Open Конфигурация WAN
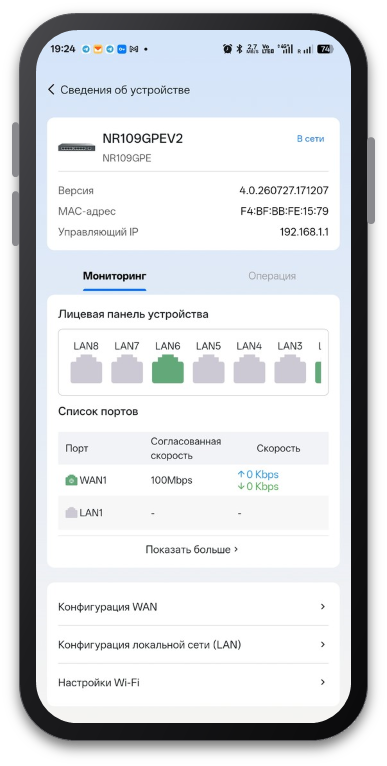 pyautogui.click(x=193, y=607)
